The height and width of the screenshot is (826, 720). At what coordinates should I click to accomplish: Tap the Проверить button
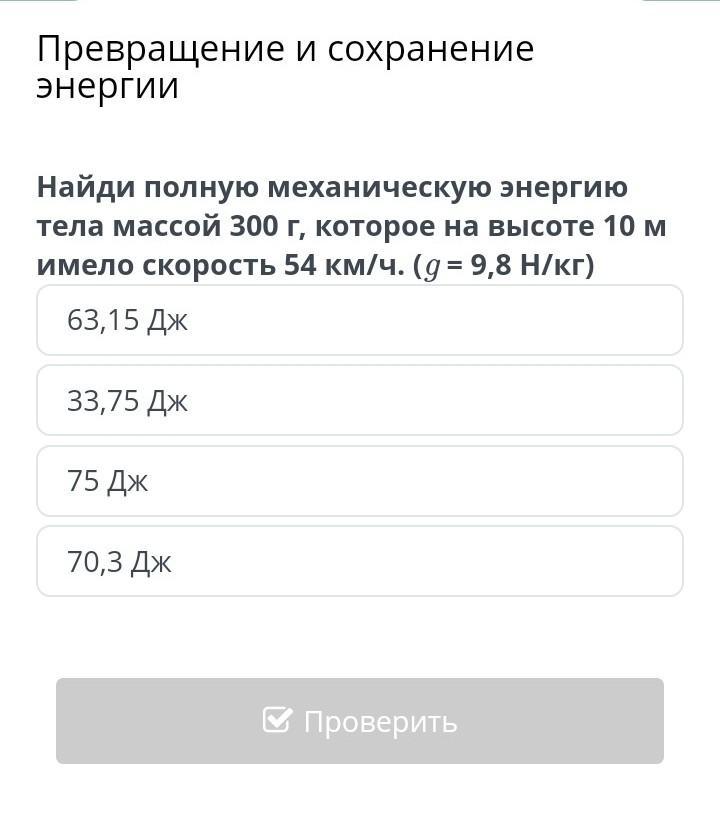[x=359, y=721]
